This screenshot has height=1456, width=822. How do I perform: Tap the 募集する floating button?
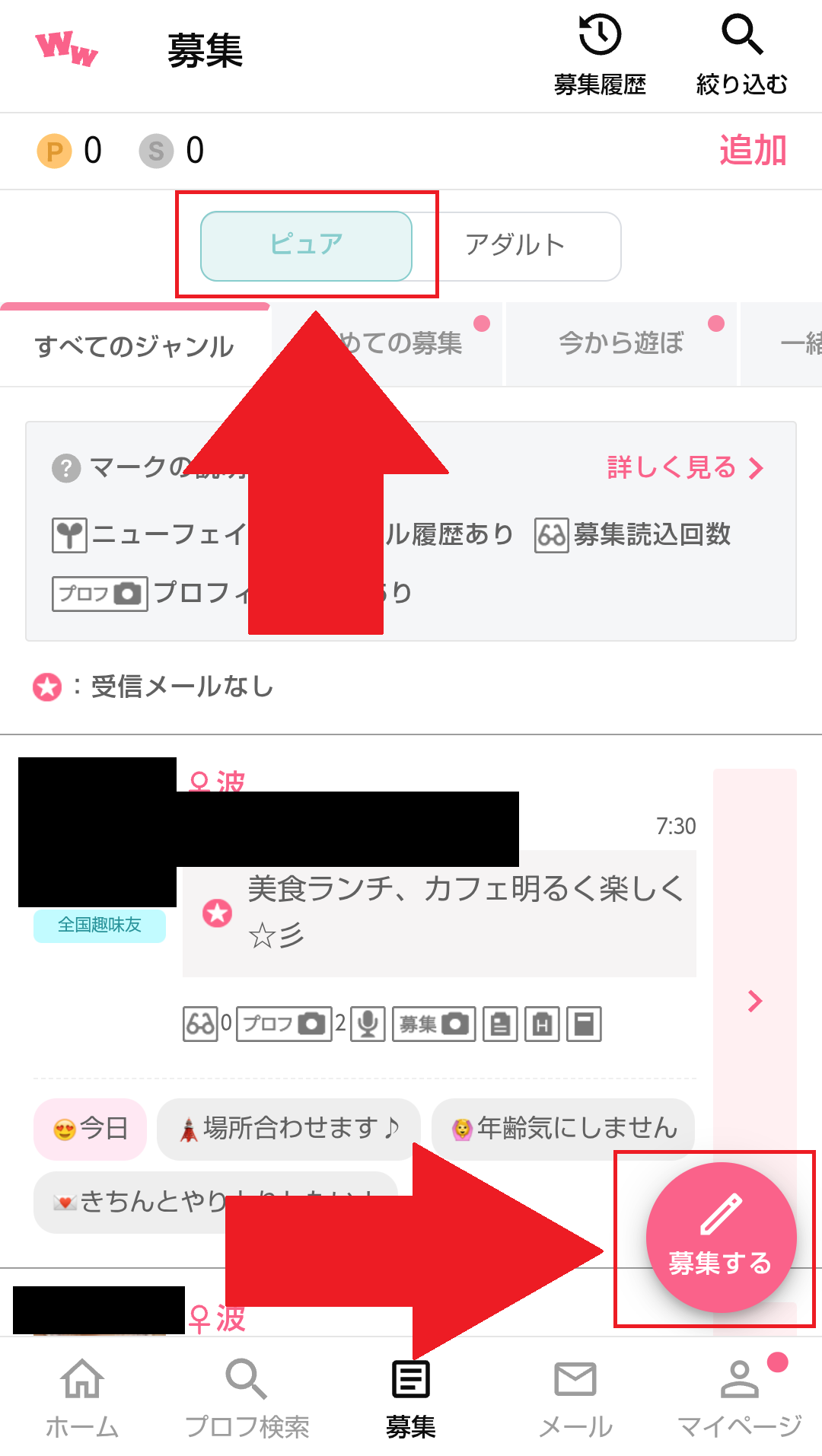coord(720,1238)
